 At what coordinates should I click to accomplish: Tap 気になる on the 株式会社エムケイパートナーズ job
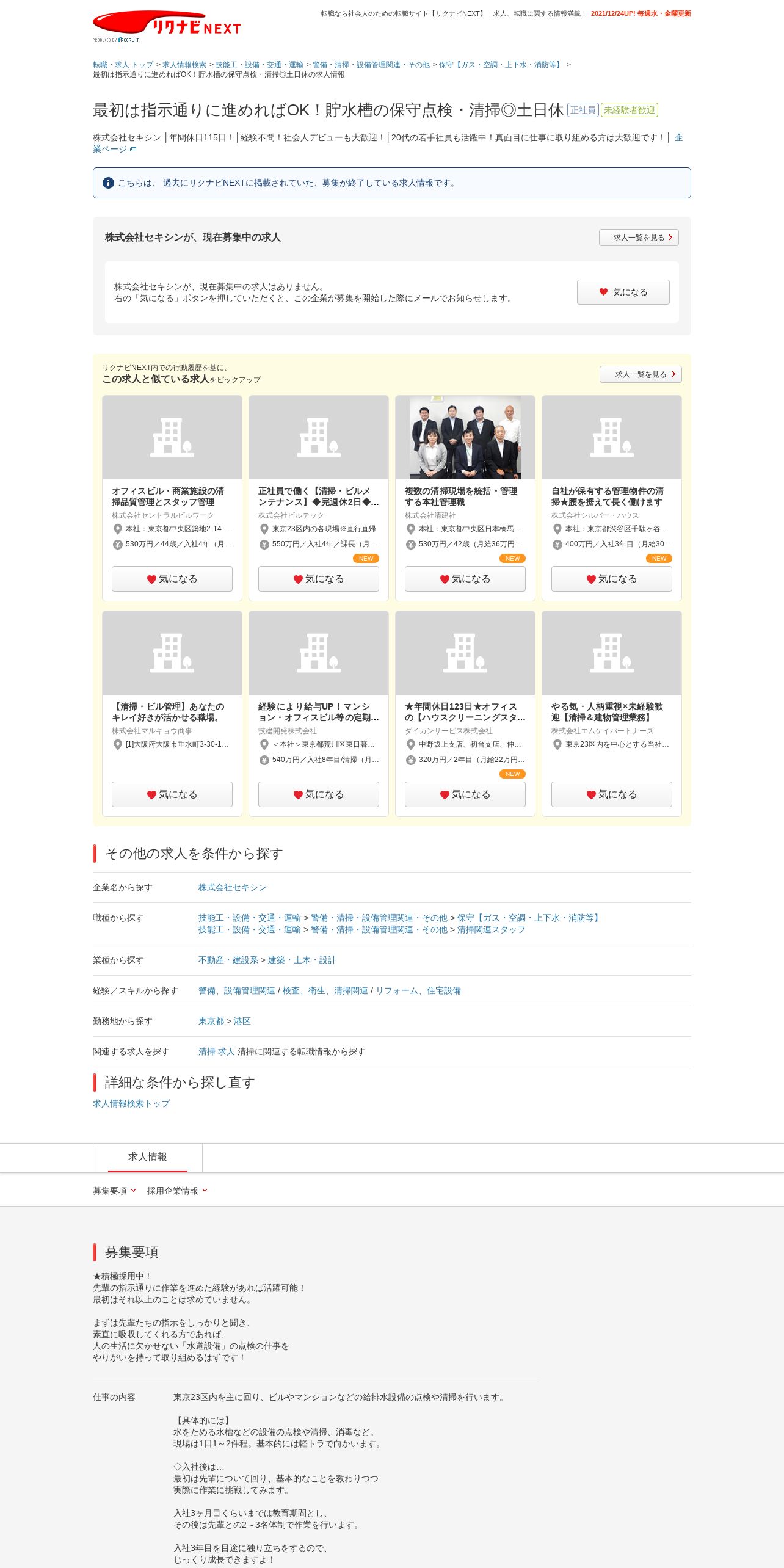(612, 794)
